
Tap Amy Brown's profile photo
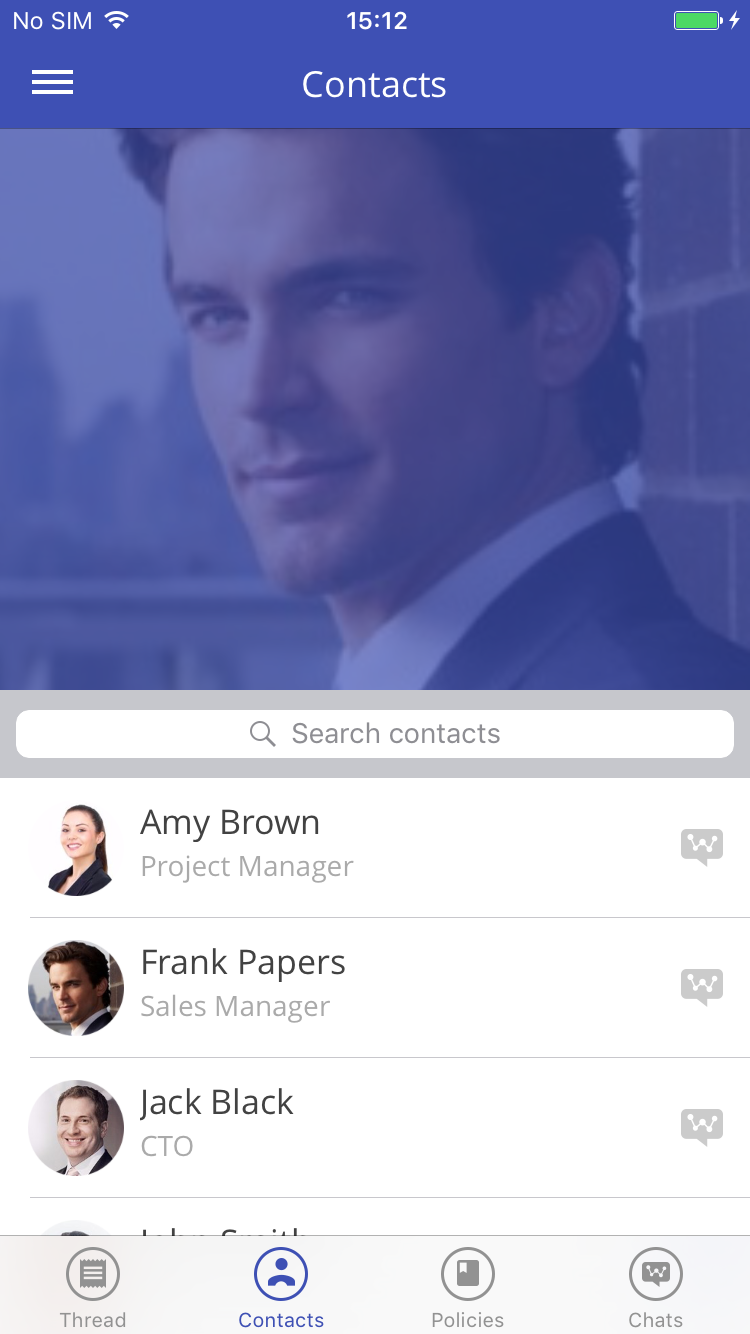(x=76, y=848)
